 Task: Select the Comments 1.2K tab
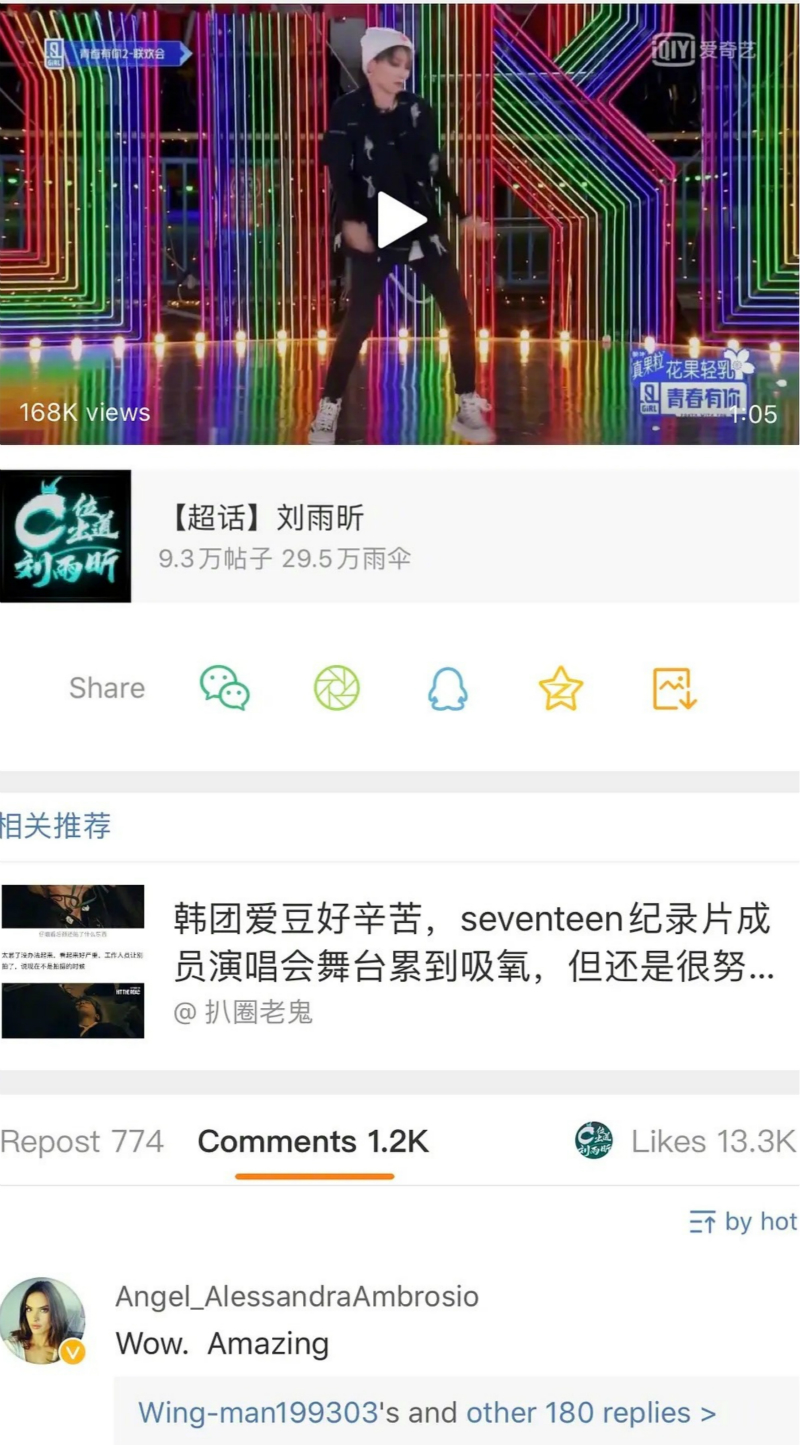[313, 1141]
